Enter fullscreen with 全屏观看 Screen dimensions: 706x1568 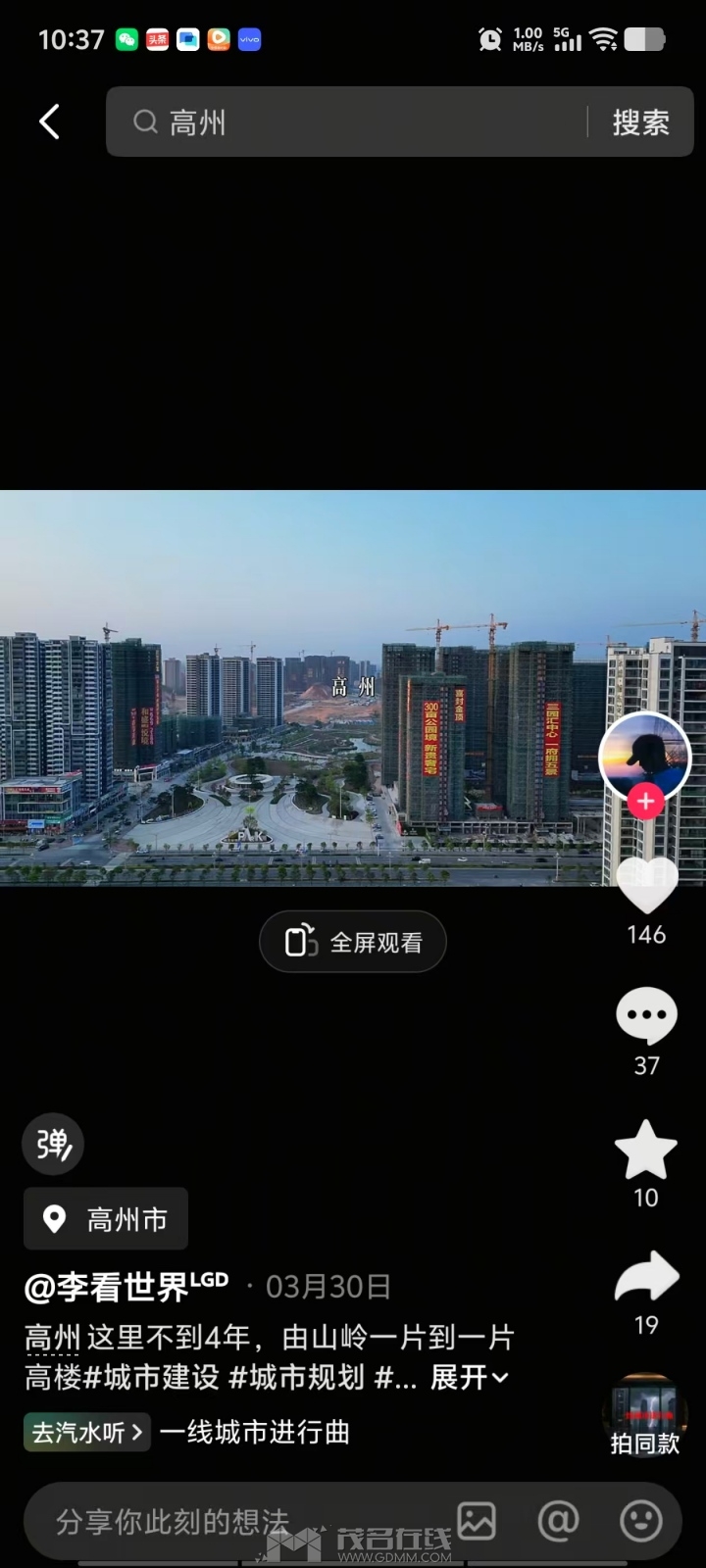click(x=352, y=941)
